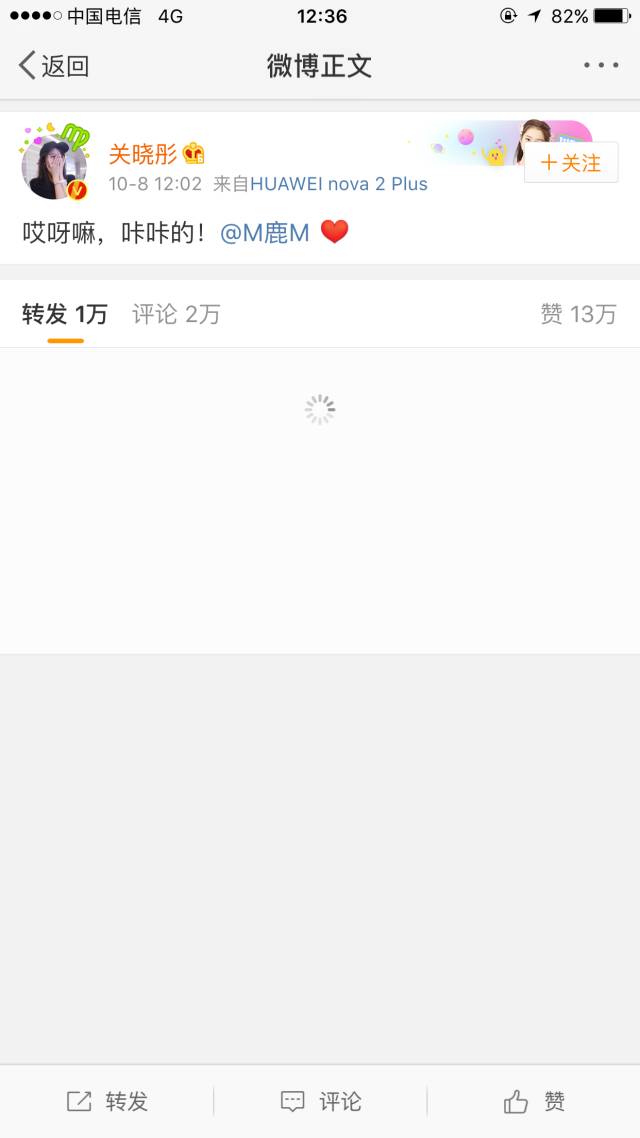Open the @M鹿M mention link

264,233
